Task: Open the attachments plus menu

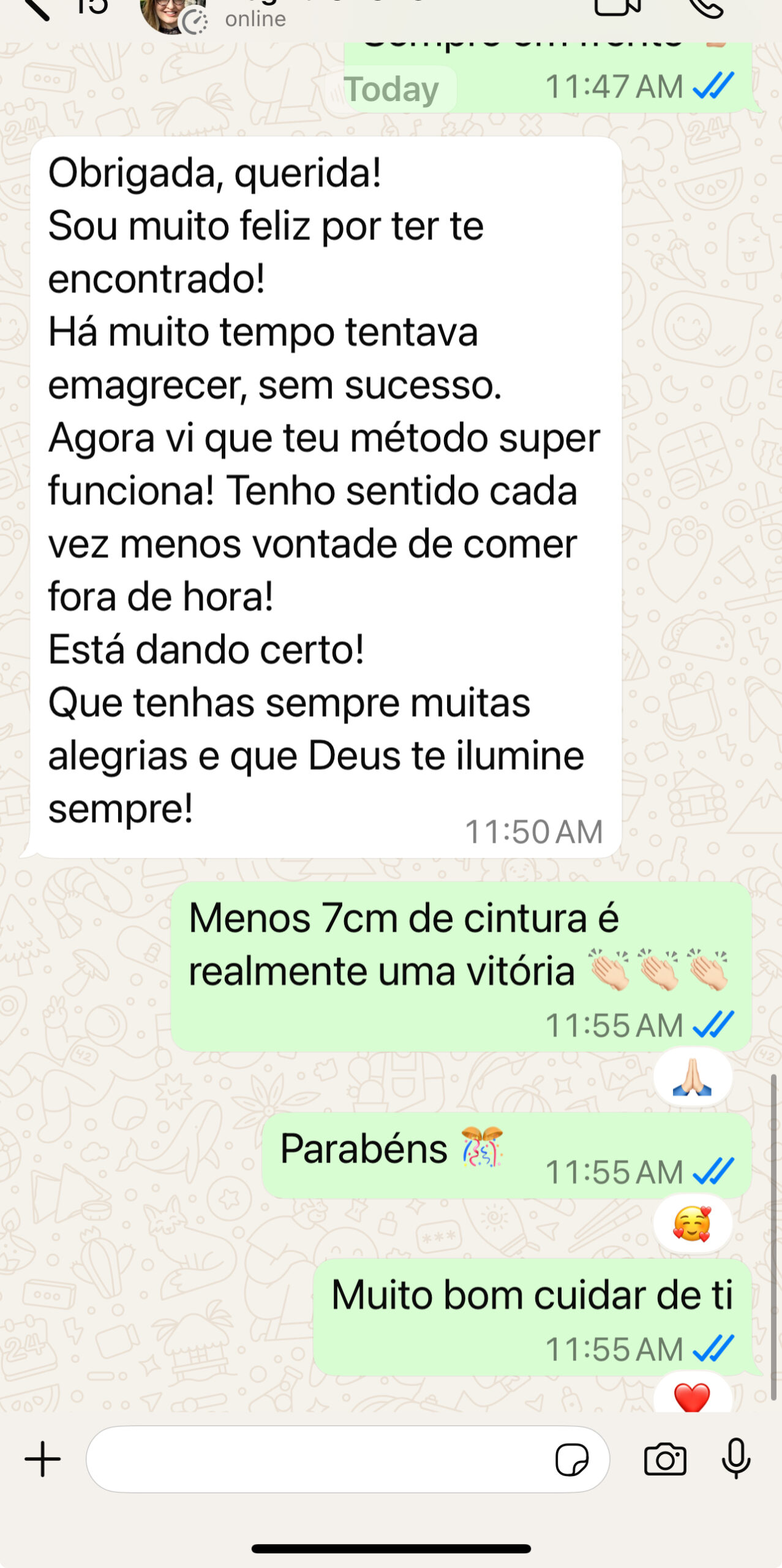Action: (x=42, y=1460)
